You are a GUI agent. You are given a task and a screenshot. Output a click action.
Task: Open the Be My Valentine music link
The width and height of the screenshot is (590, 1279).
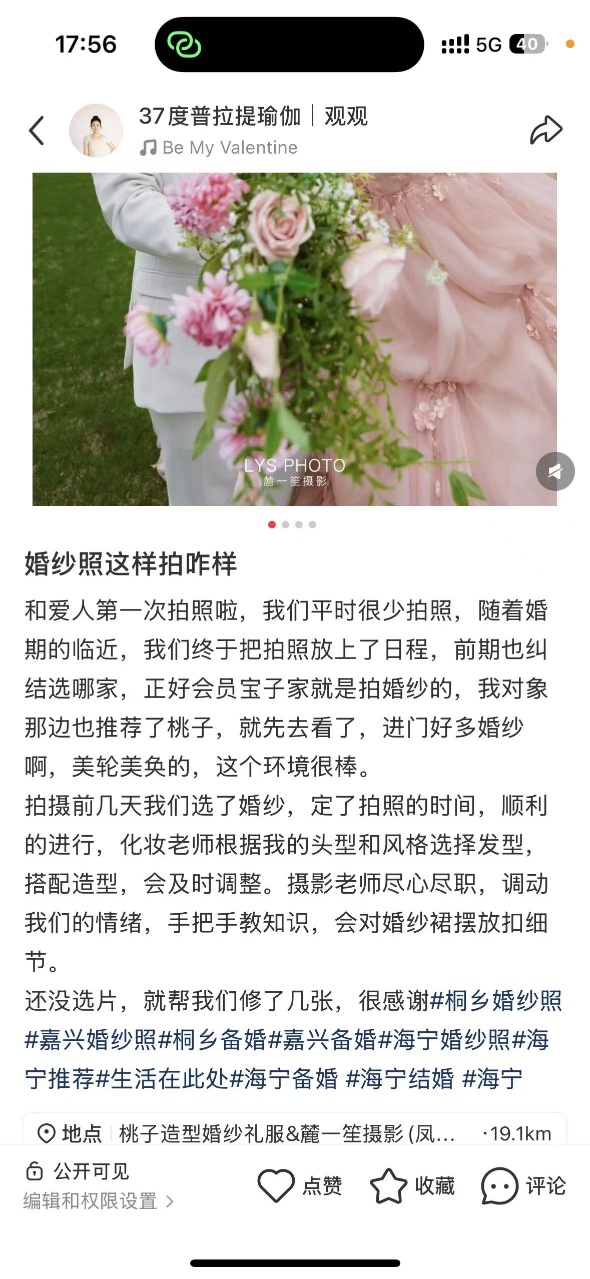pos(218,148)
